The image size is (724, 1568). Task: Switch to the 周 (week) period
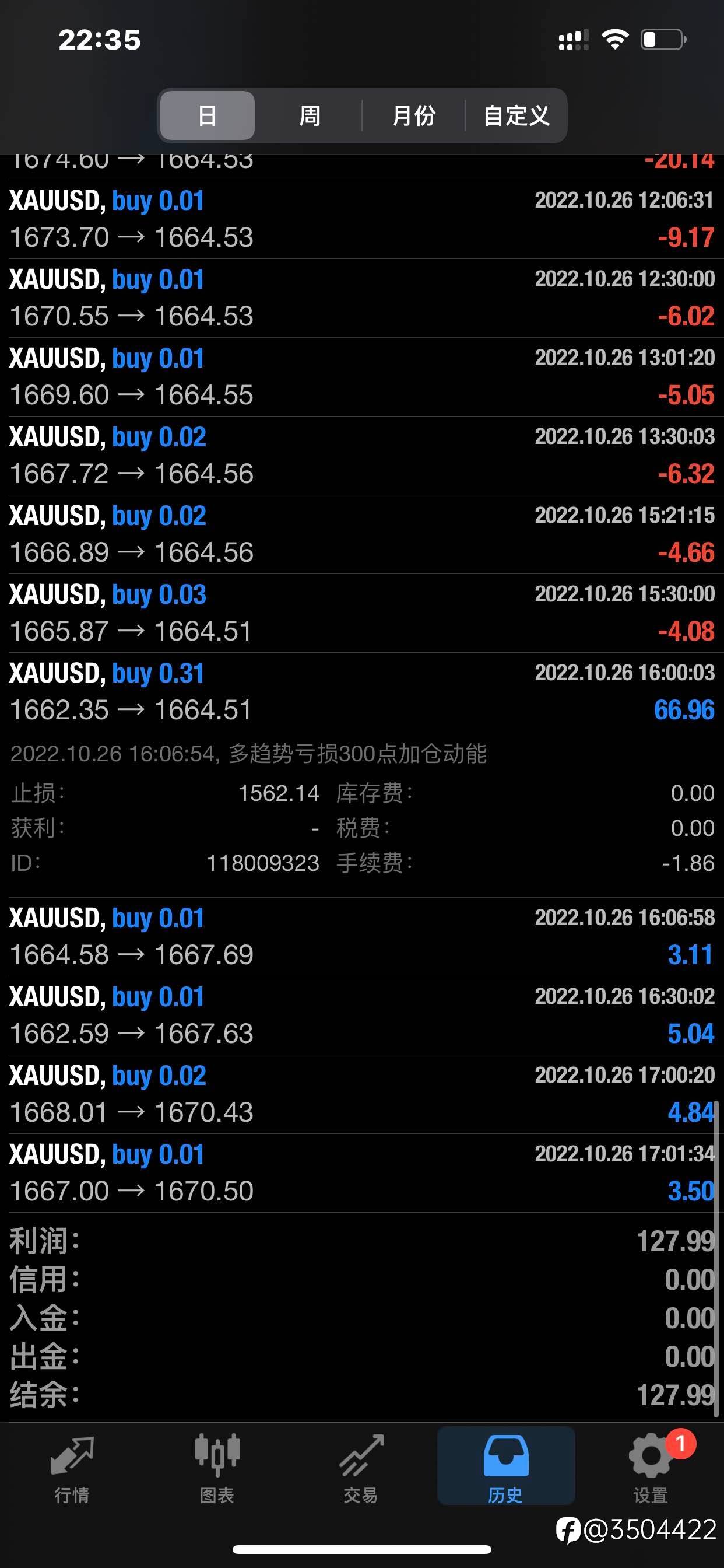pos(310,116)
